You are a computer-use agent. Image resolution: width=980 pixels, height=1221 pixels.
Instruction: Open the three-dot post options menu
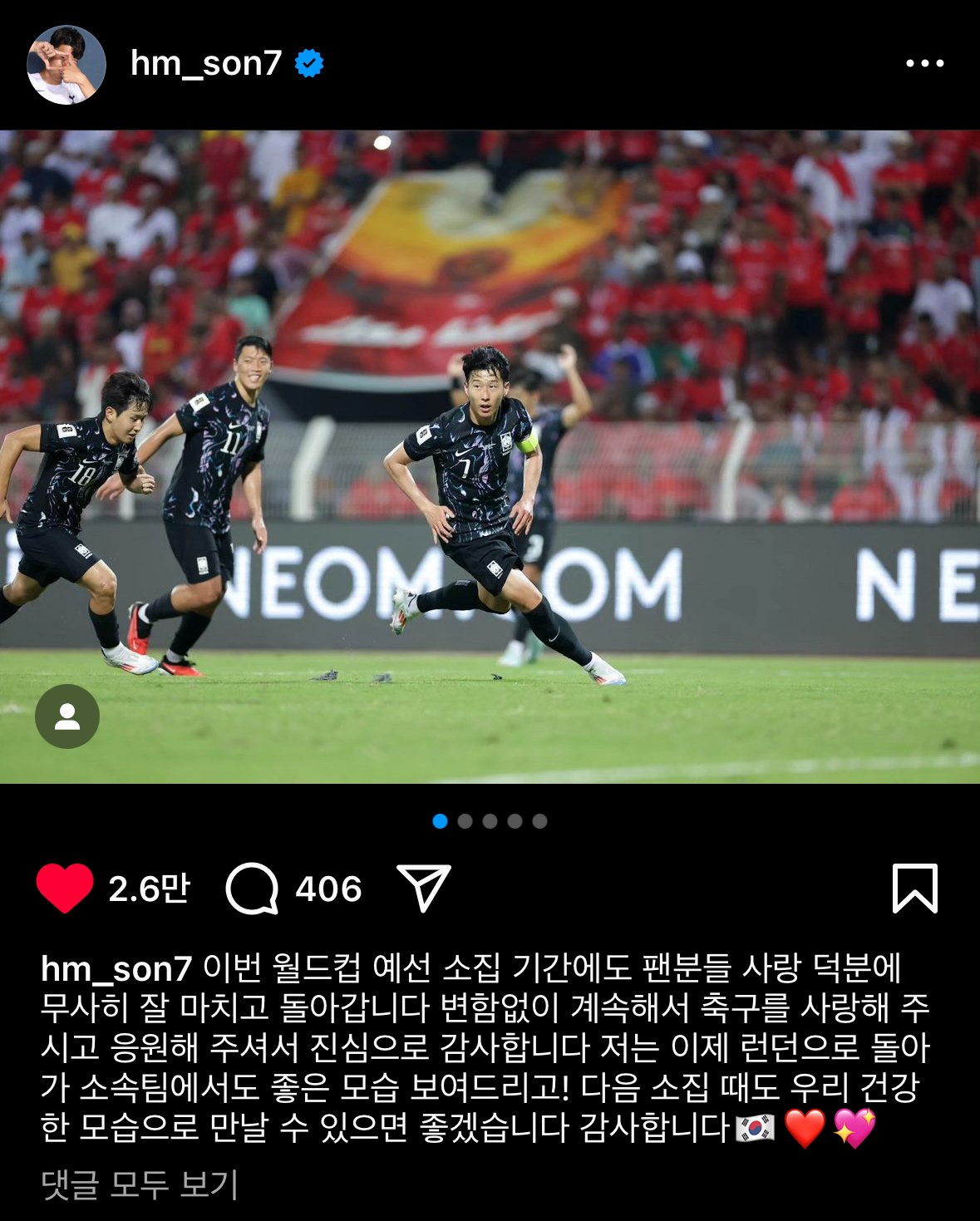click(x=924, y=63)
